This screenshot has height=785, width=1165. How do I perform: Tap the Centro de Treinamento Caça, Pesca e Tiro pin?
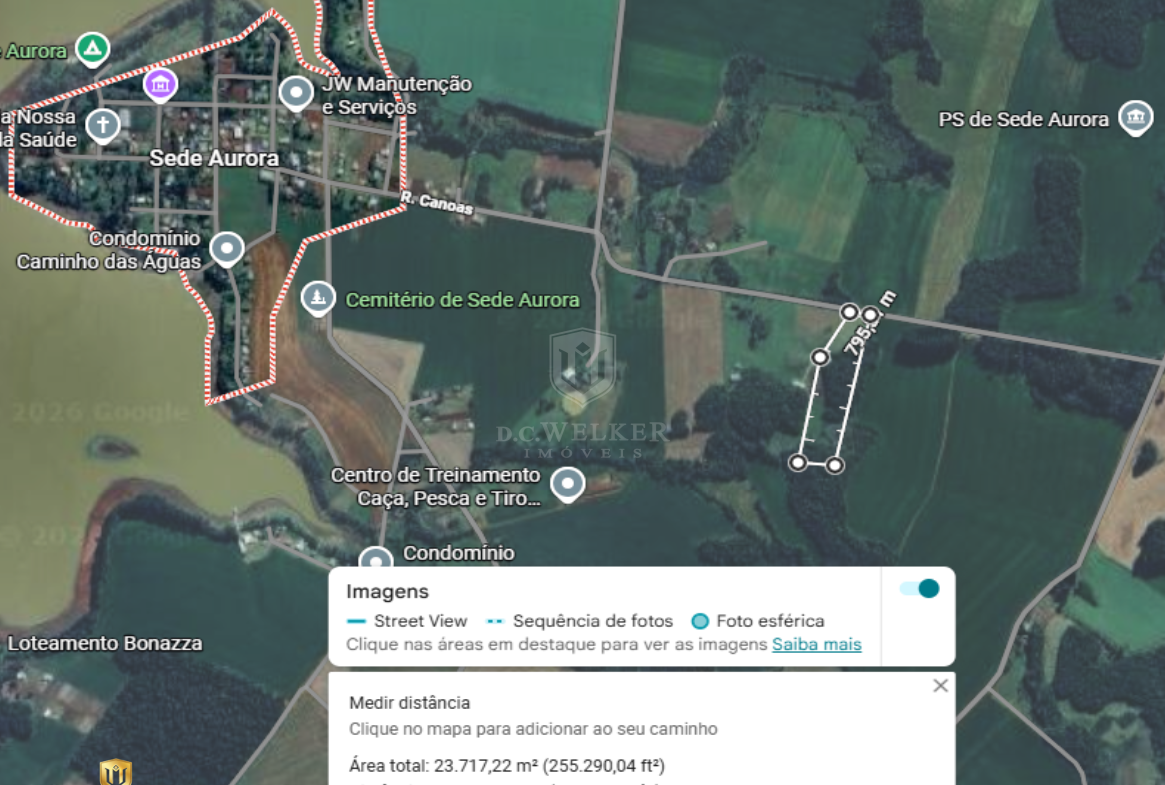pos(568,485)
